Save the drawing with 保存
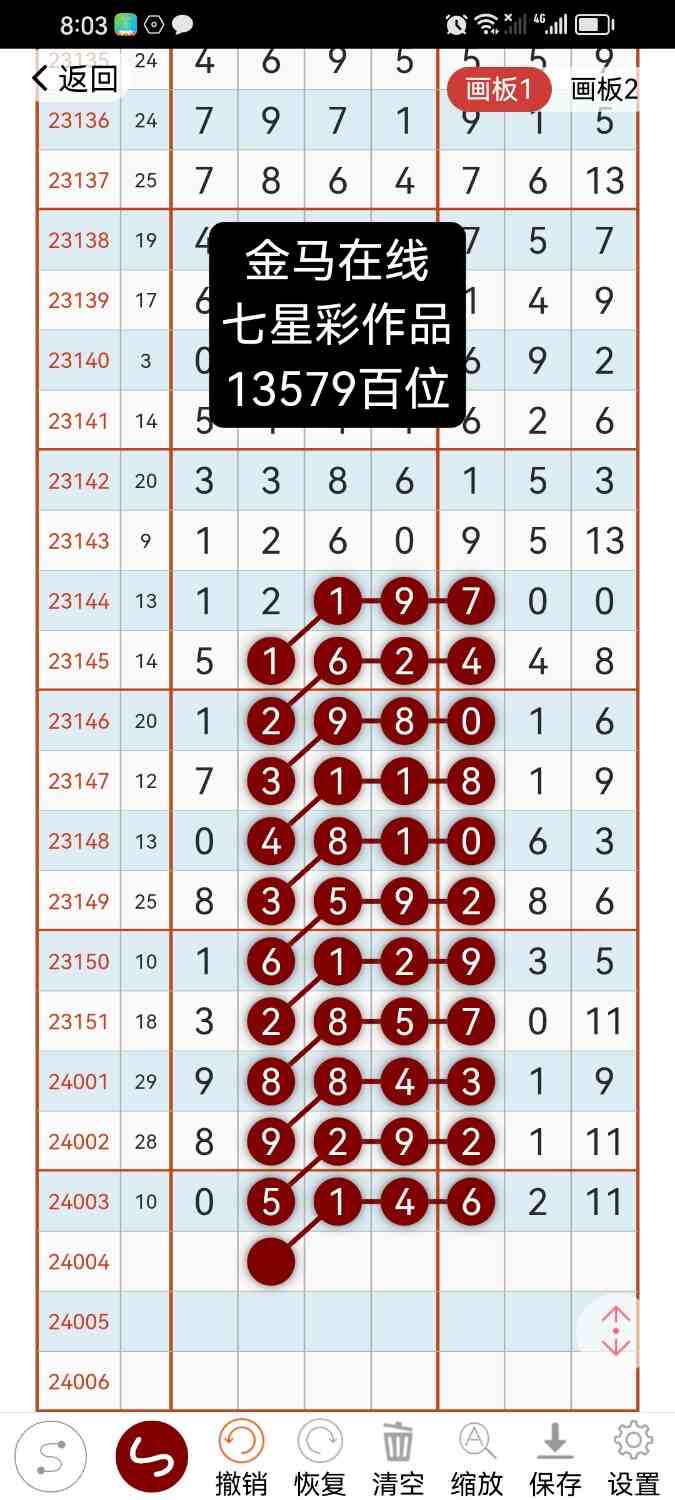 coord(555,1456)
